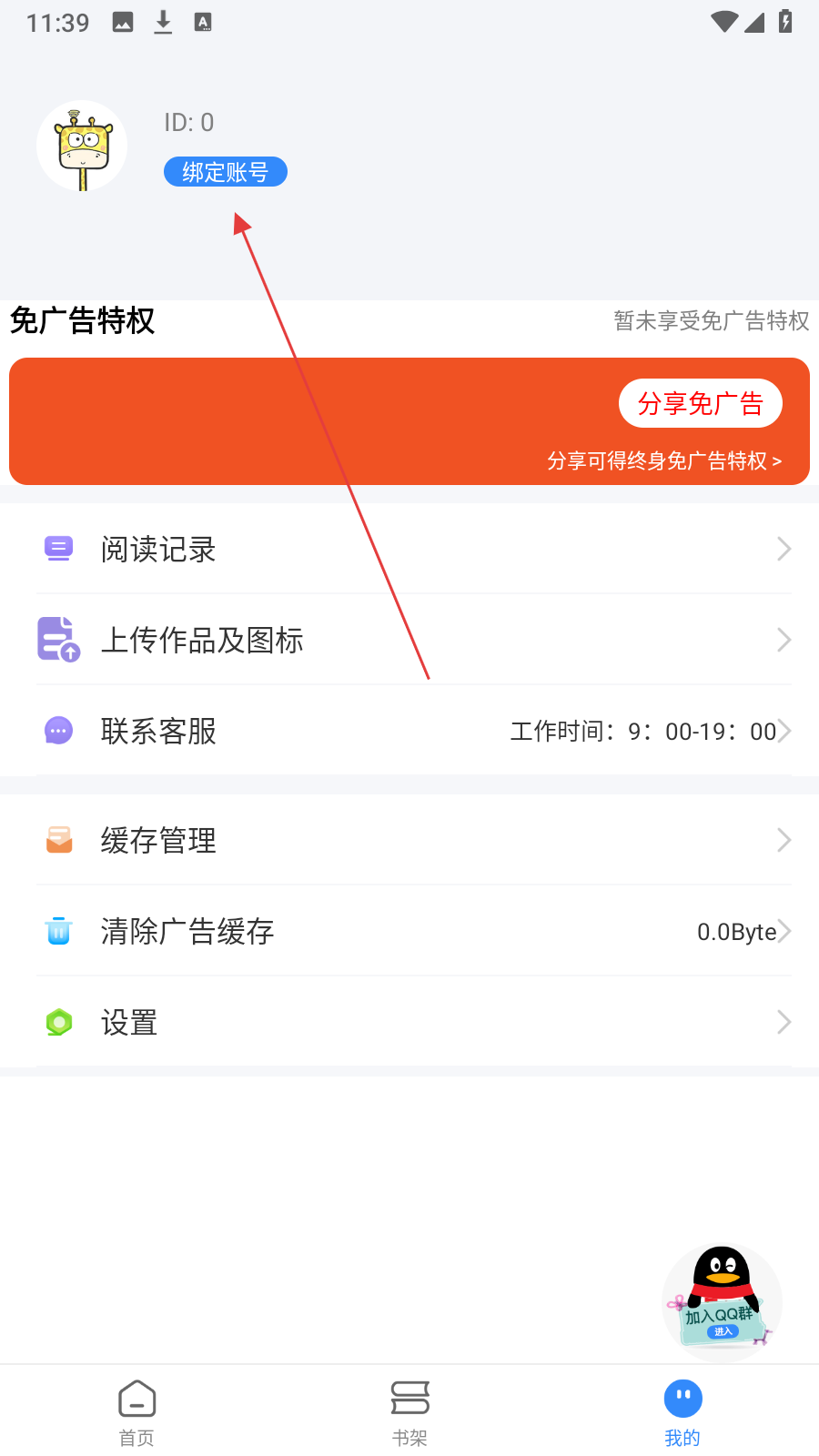Open 分享可得终身免广告特权 link
The width and height of the screenshot is (819, 1456).
click(663, 461)
